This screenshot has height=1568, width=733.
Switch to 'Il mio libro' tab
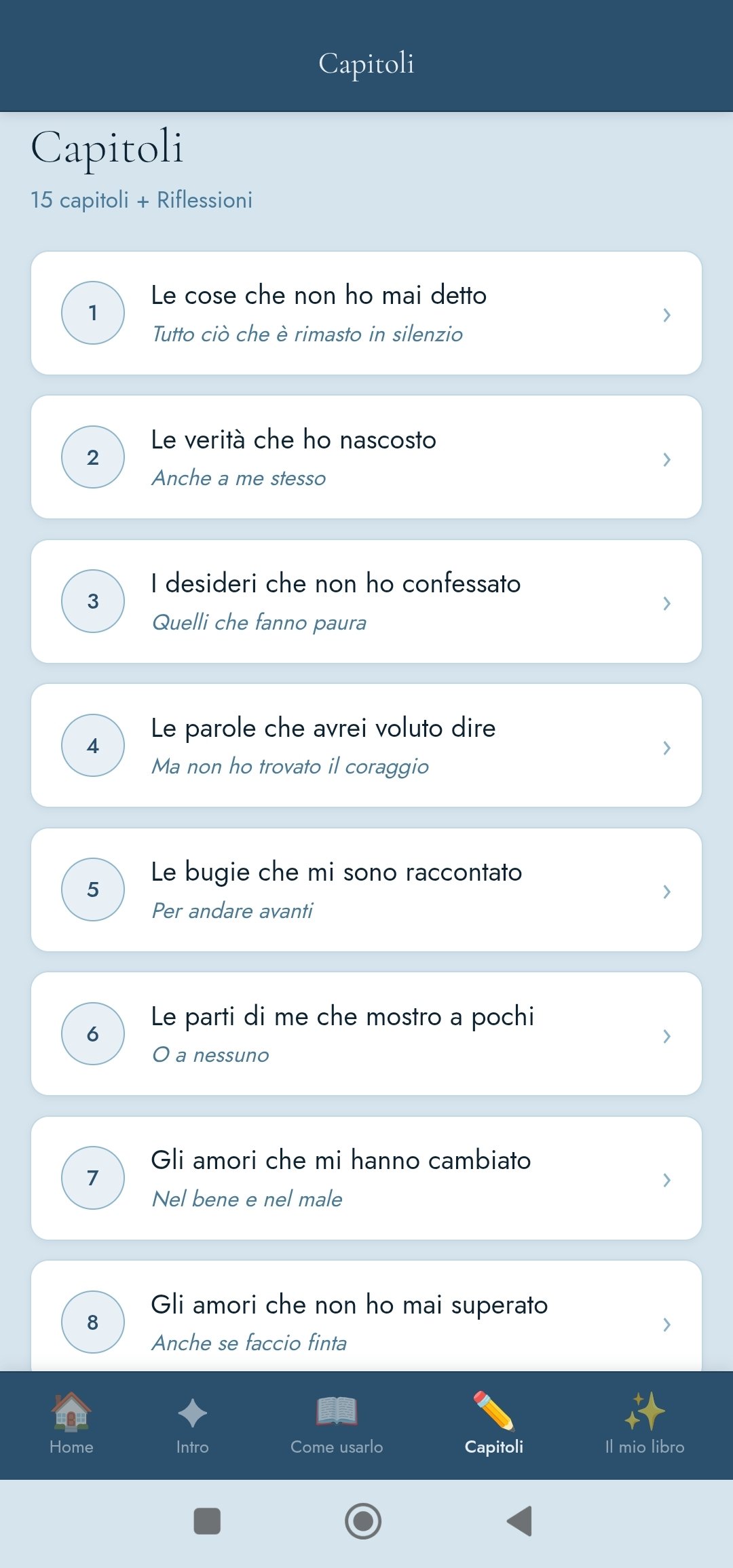645,1423
